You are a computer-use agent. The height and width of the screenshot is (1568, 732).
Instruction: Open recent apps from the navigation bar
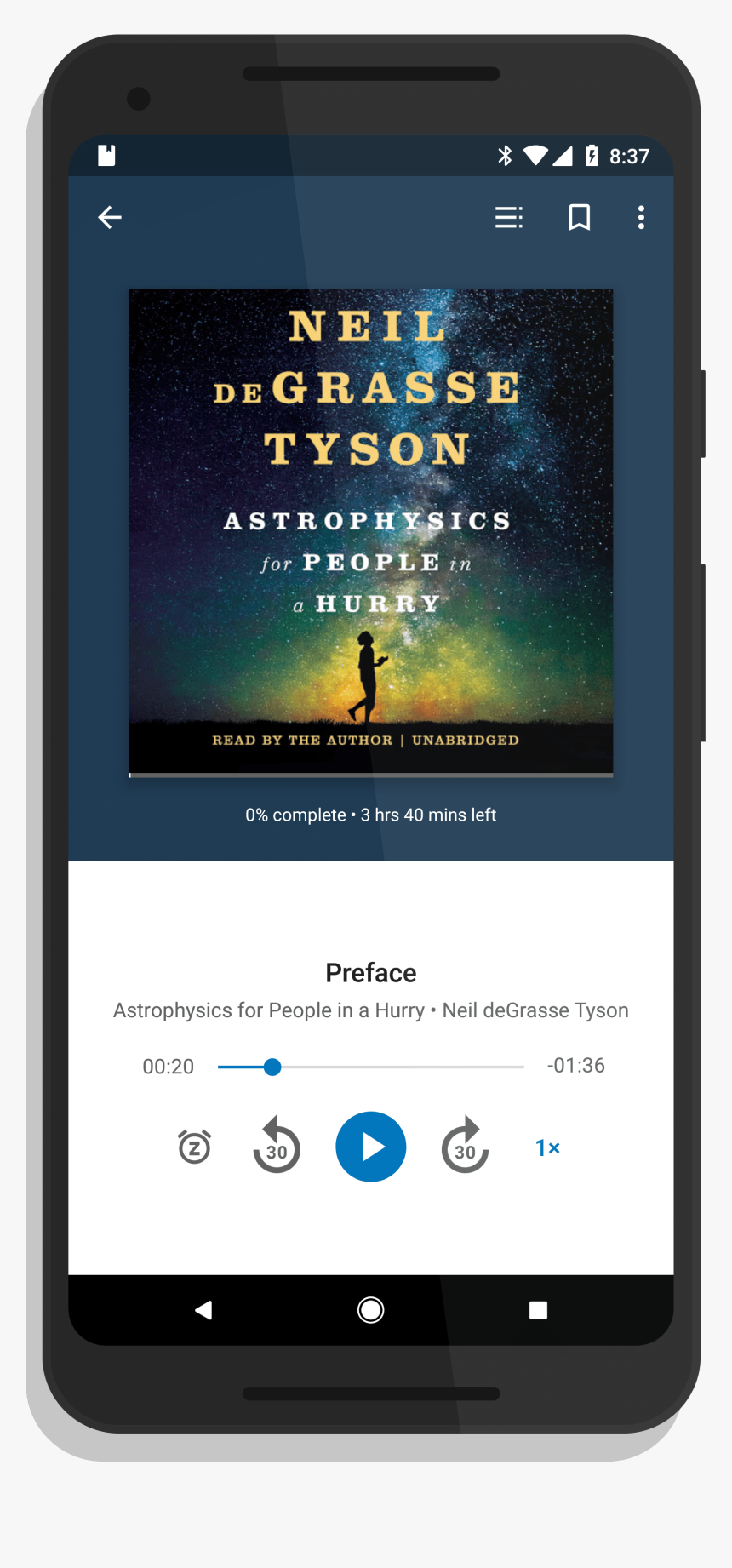coord(538,1310)
